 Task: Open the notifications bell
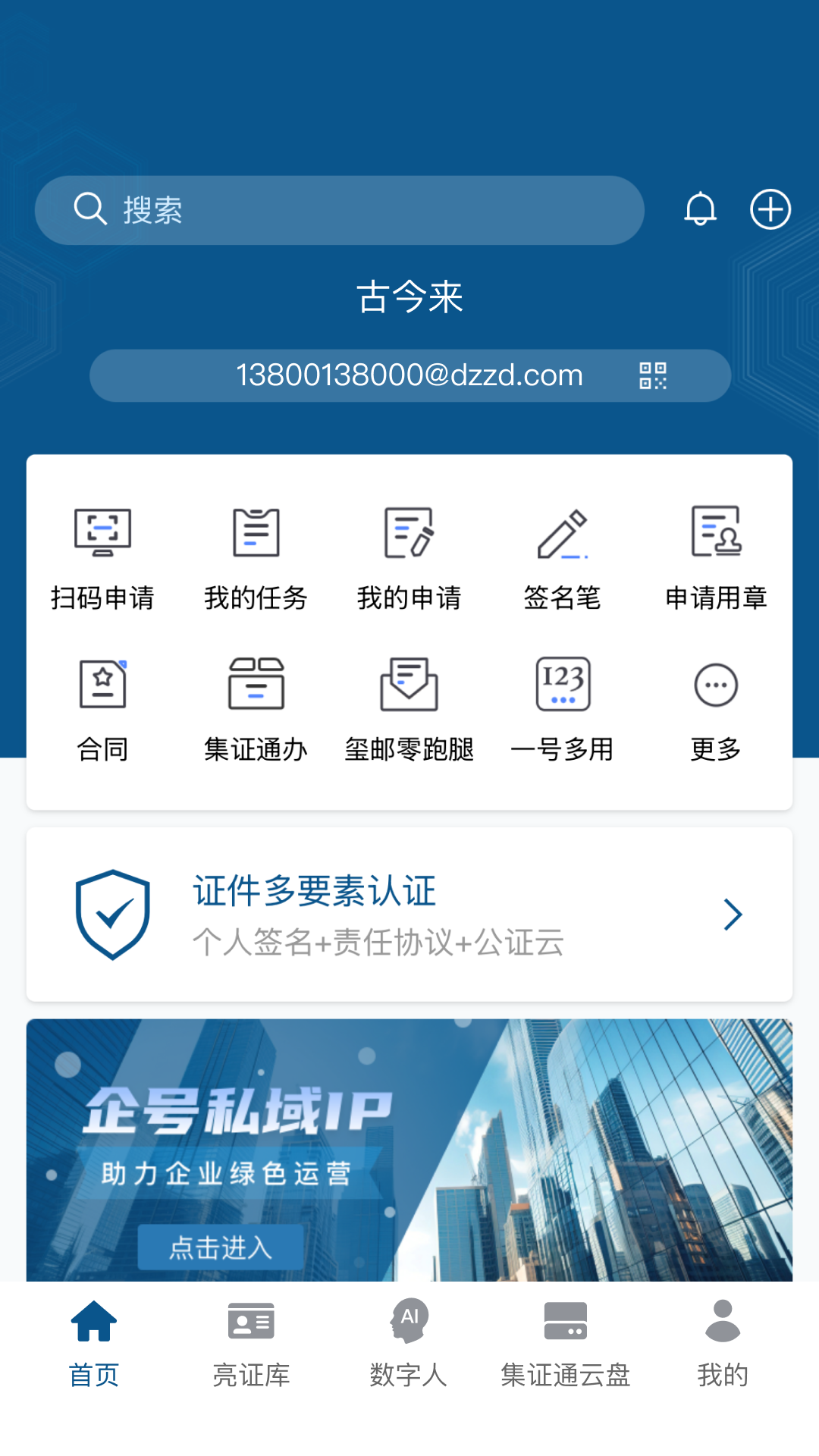pyautogui.click(x=700, y=209)
